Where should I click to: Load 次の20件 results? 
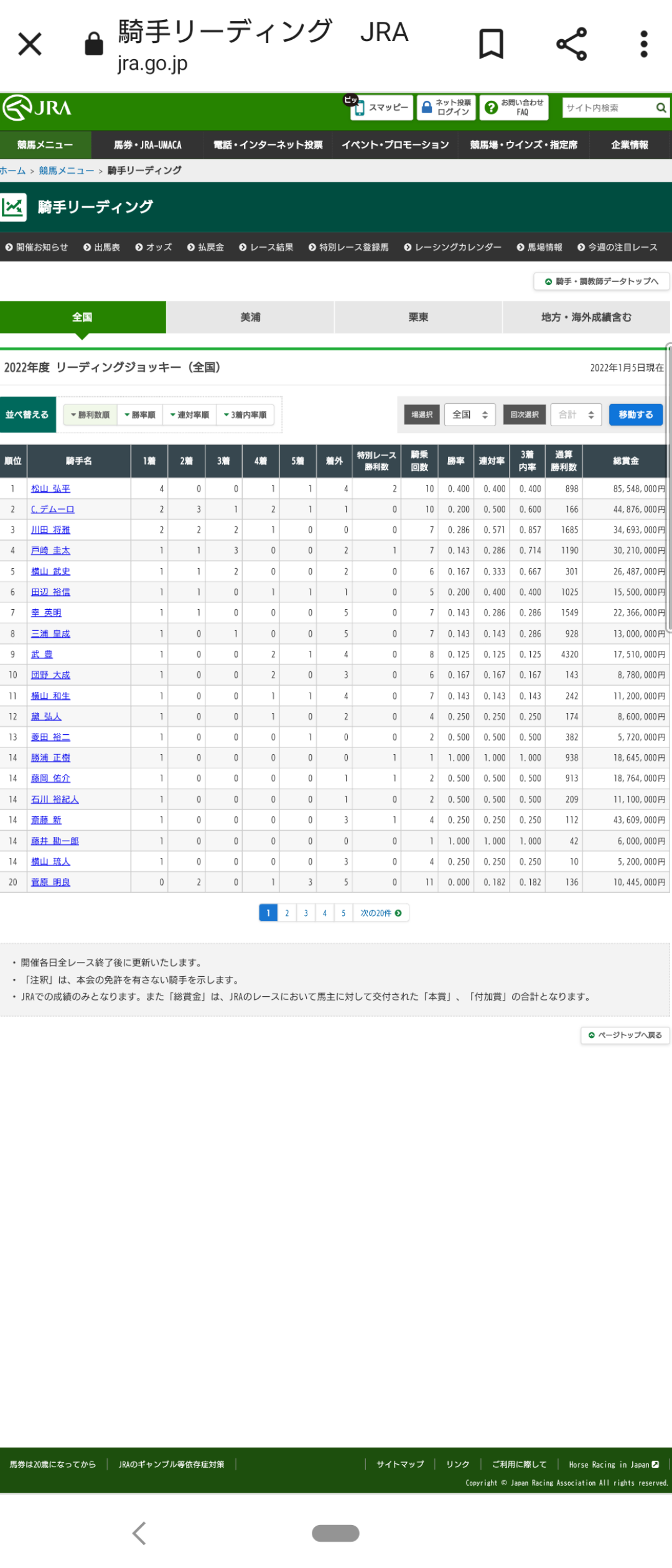coord(381,913)
